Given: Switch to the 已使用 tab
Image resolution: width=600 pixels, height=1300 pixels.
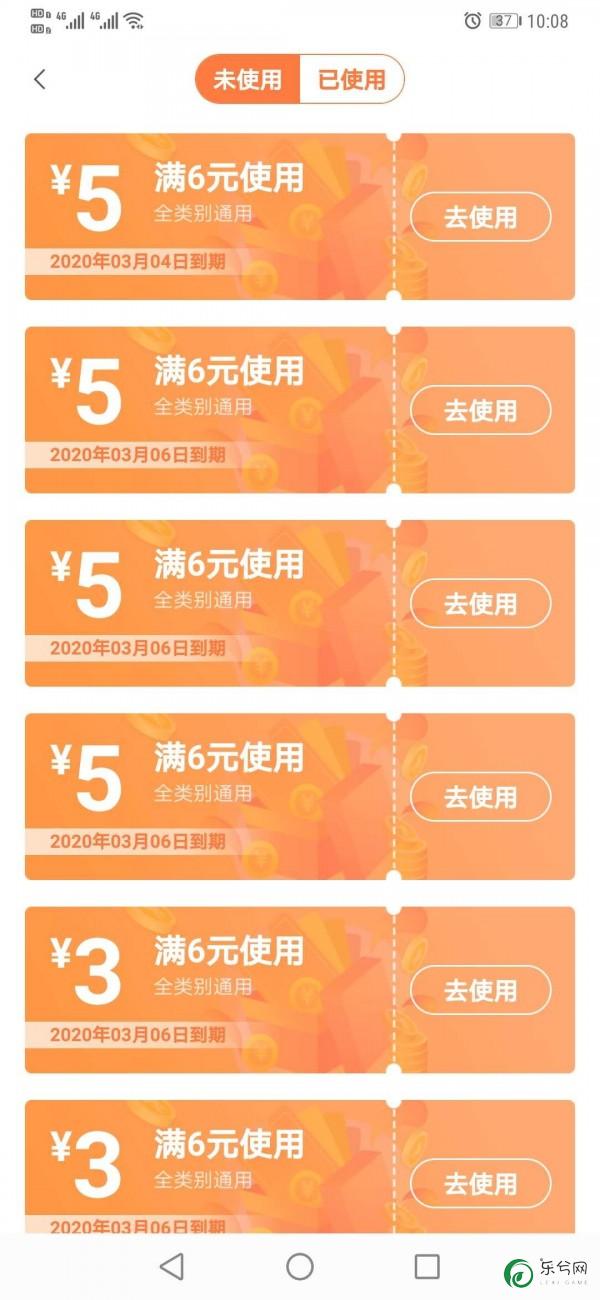Looking at the screenshot, I should coord(352,79).
